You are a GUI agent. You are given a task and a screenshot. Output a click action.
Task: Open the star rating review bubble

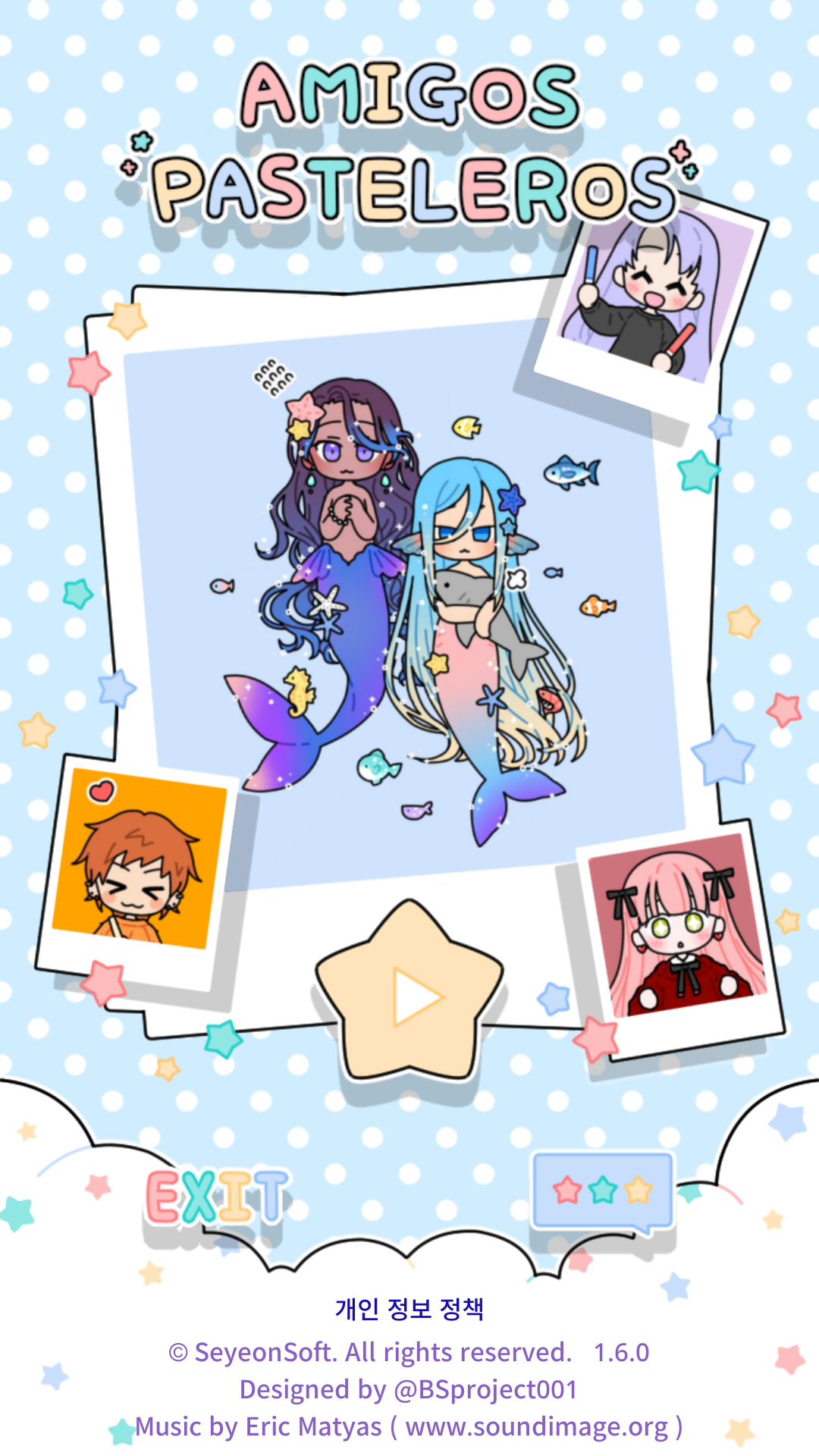pos(603,1191)
